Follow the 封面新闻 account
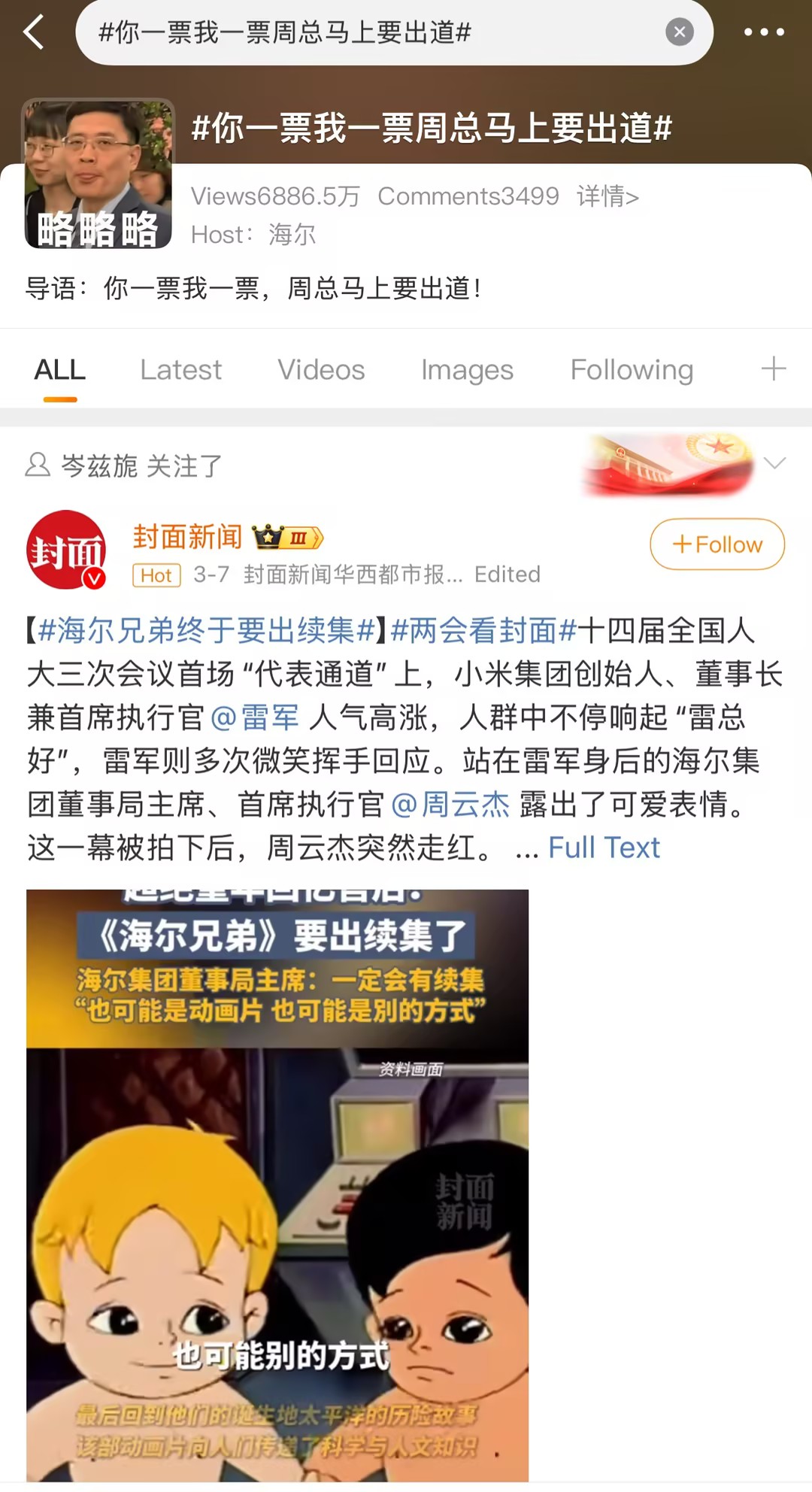Screen dimensions: 812x1492 [x=717, y=544]
